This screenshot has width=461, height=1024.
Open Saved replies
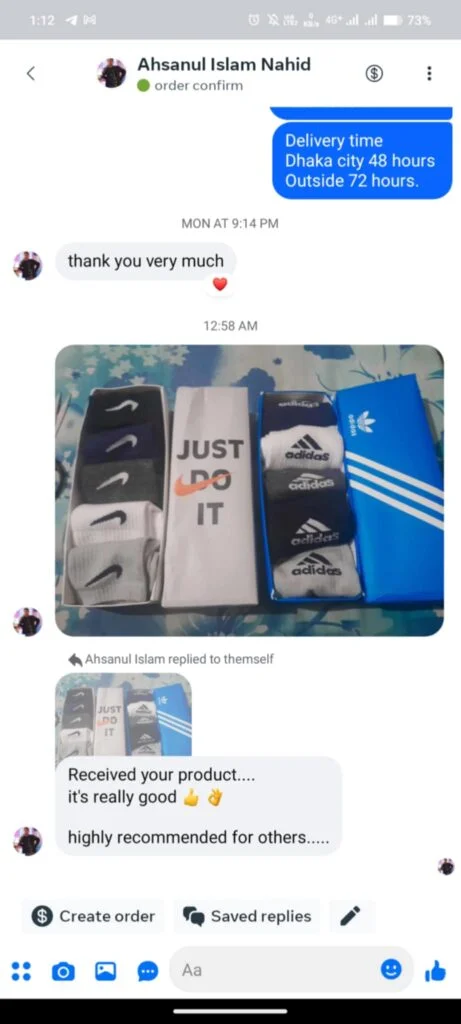pos(247,916)
